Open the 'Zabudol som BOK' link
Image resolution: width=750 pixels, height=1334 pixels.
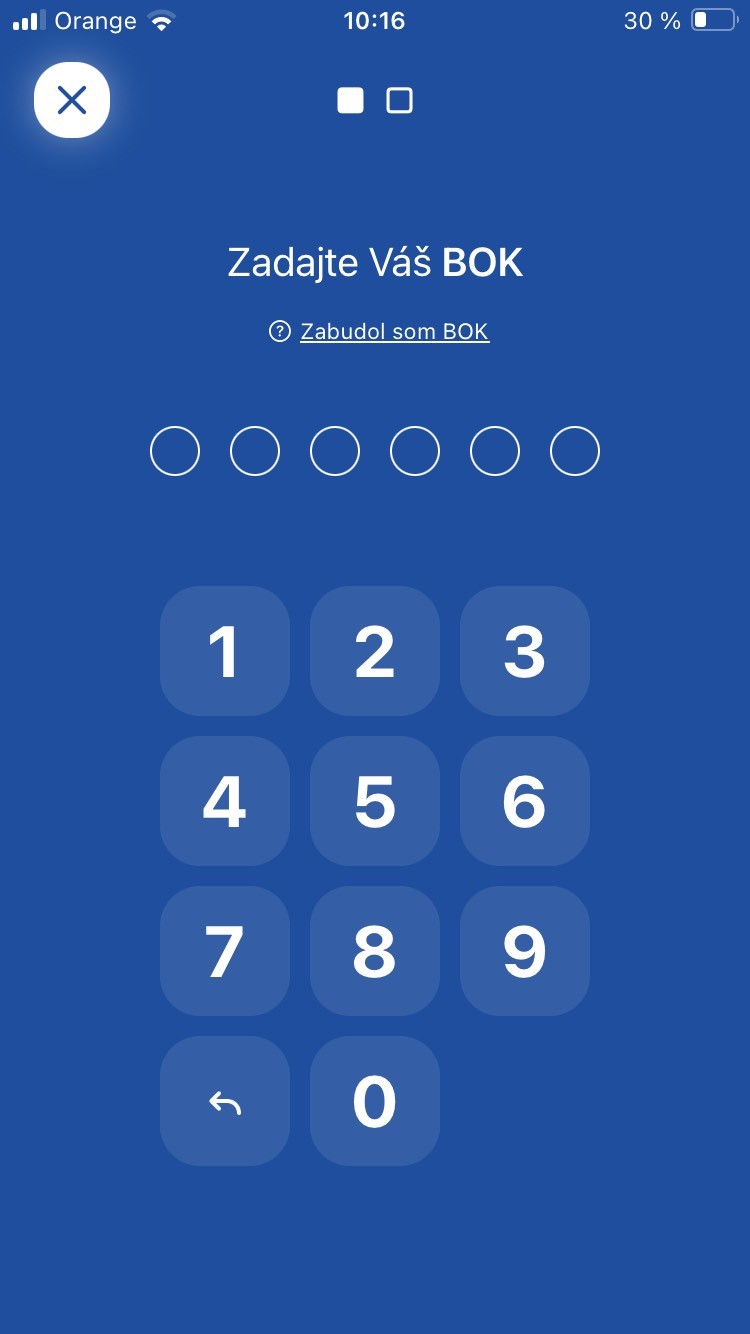coord(394,332)
